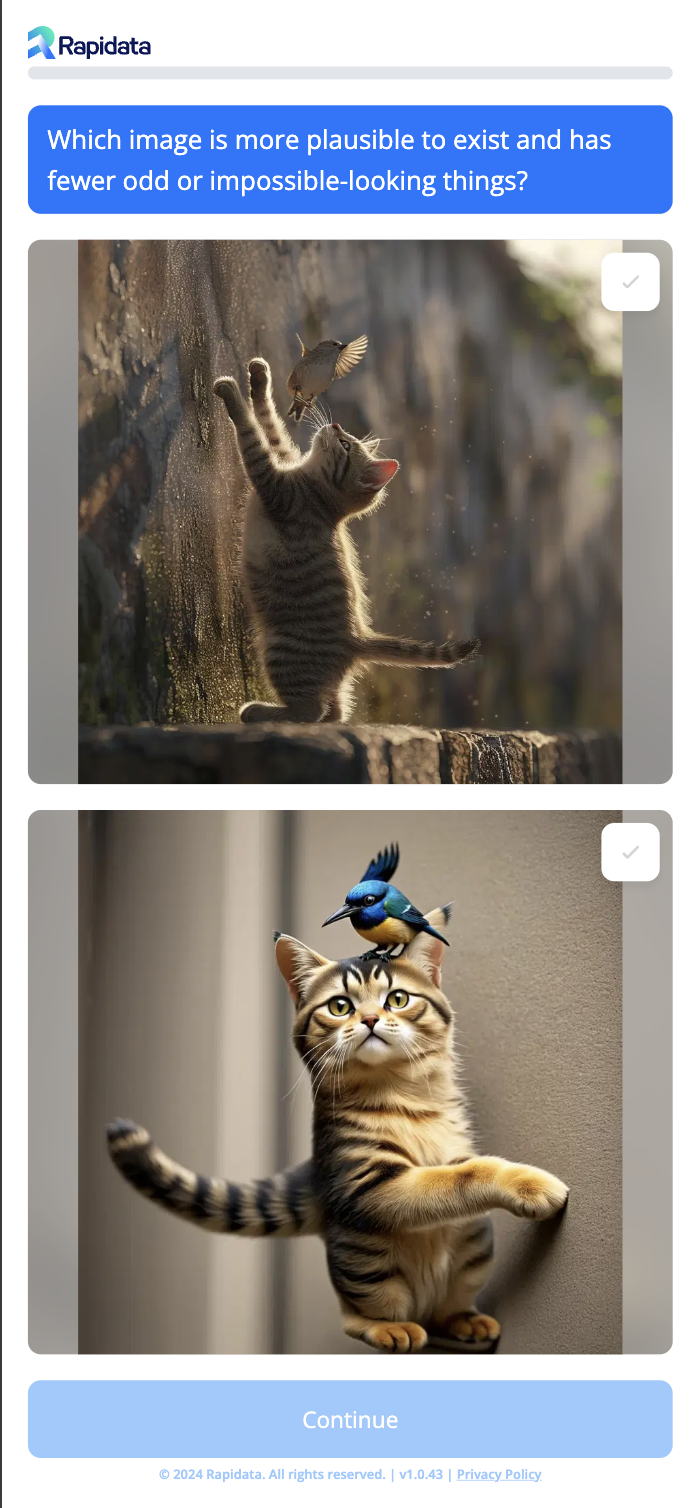This screenshot has width=698, height=1508.
Task: Select the kitten reaching for the bird image
Action: click(349, 511)
